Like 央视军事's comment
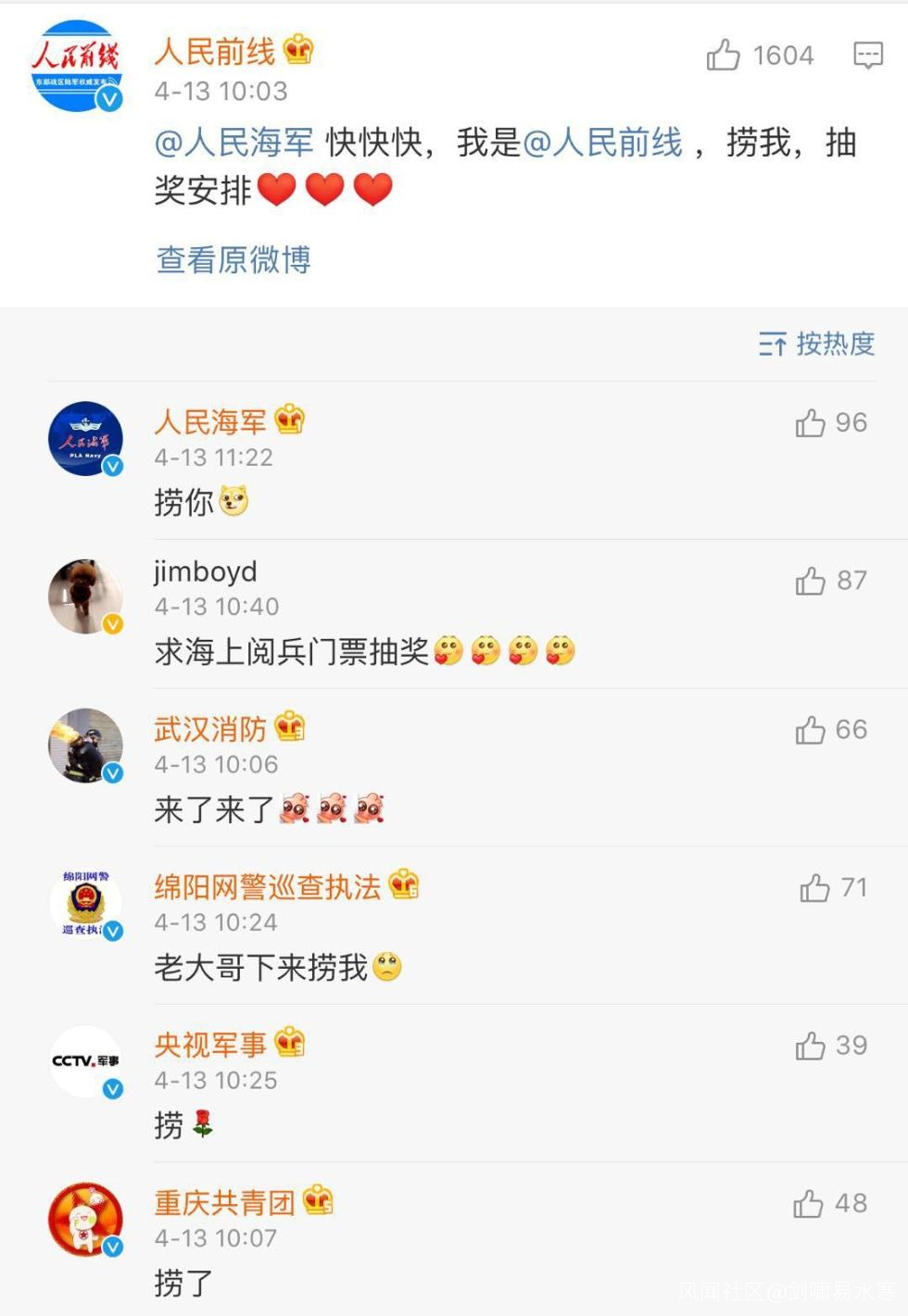The image size is (908, 1316). click(810, 1046)
